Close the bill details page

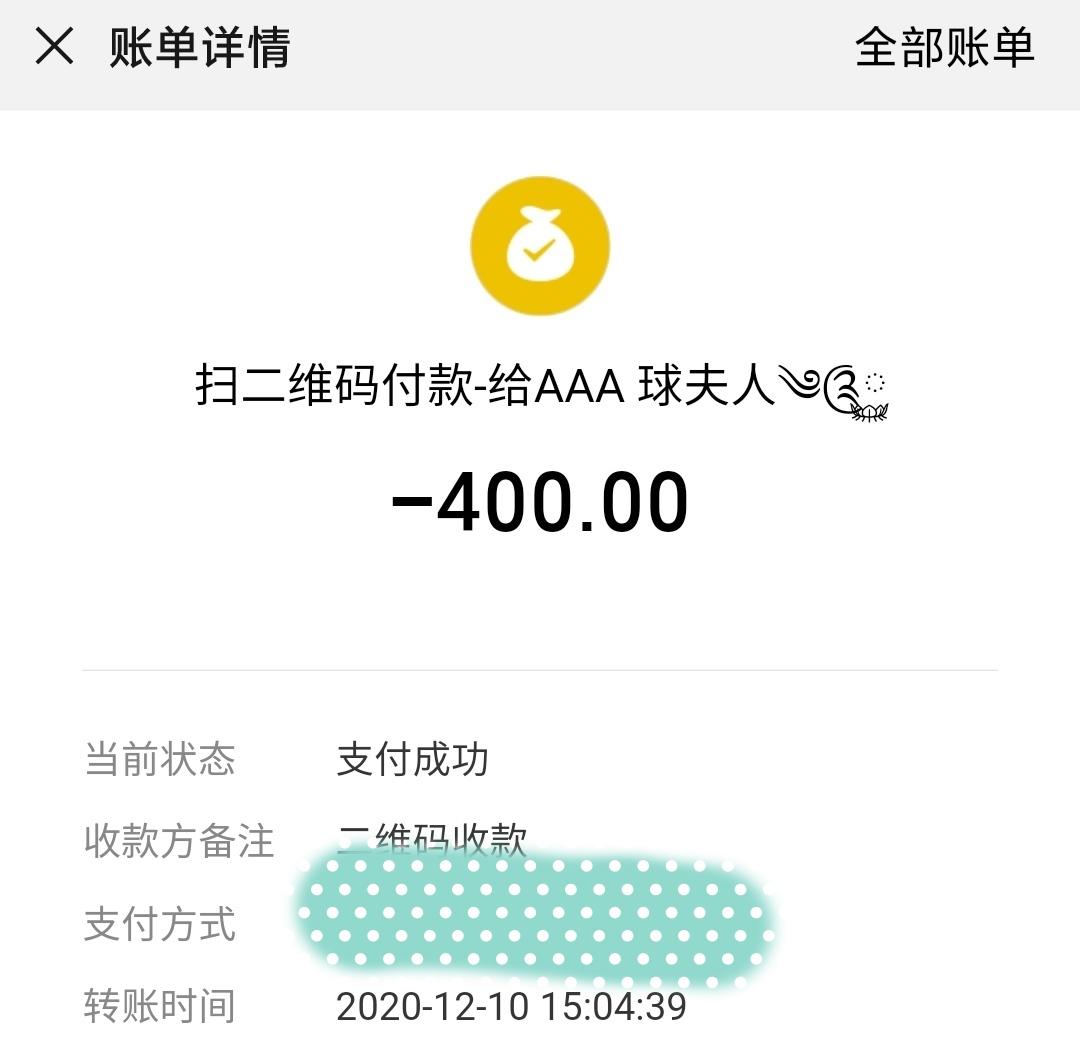[x=54, y=47]
